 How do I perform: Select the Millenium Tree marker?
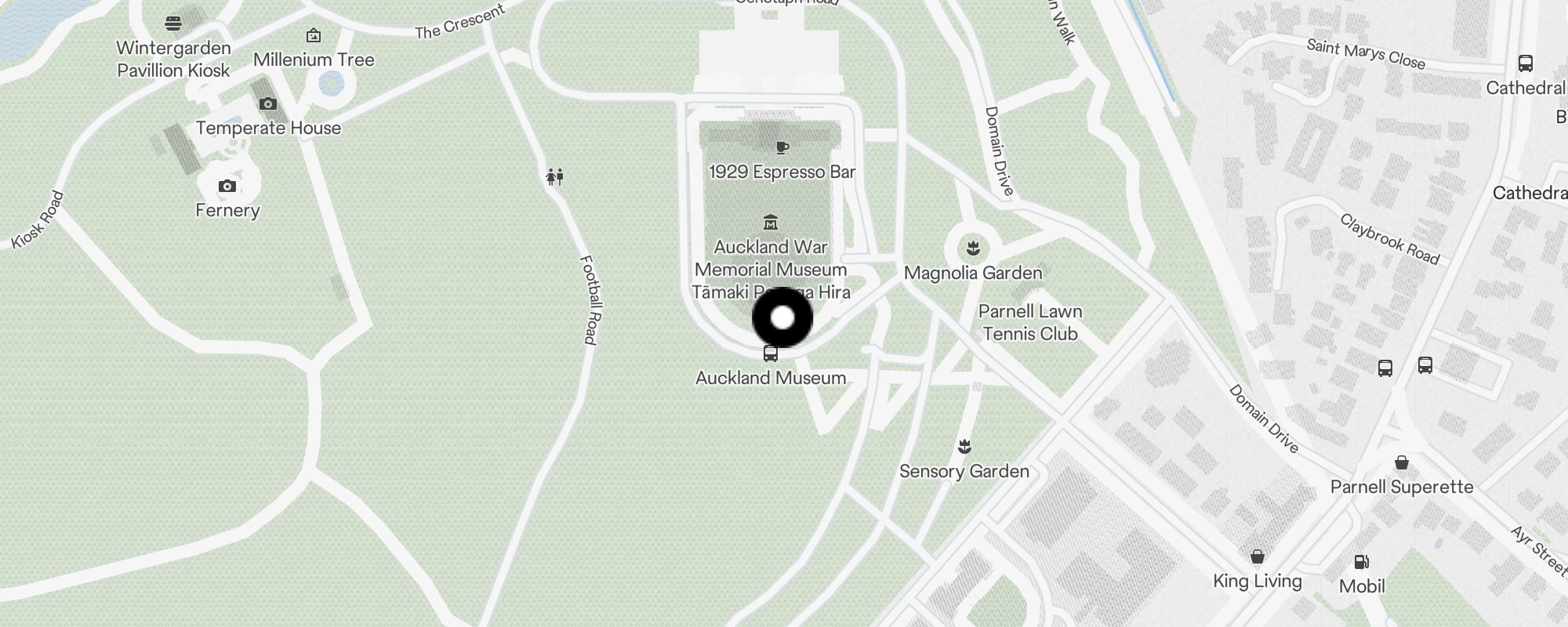pyautogui.click(x=314, y=35)
